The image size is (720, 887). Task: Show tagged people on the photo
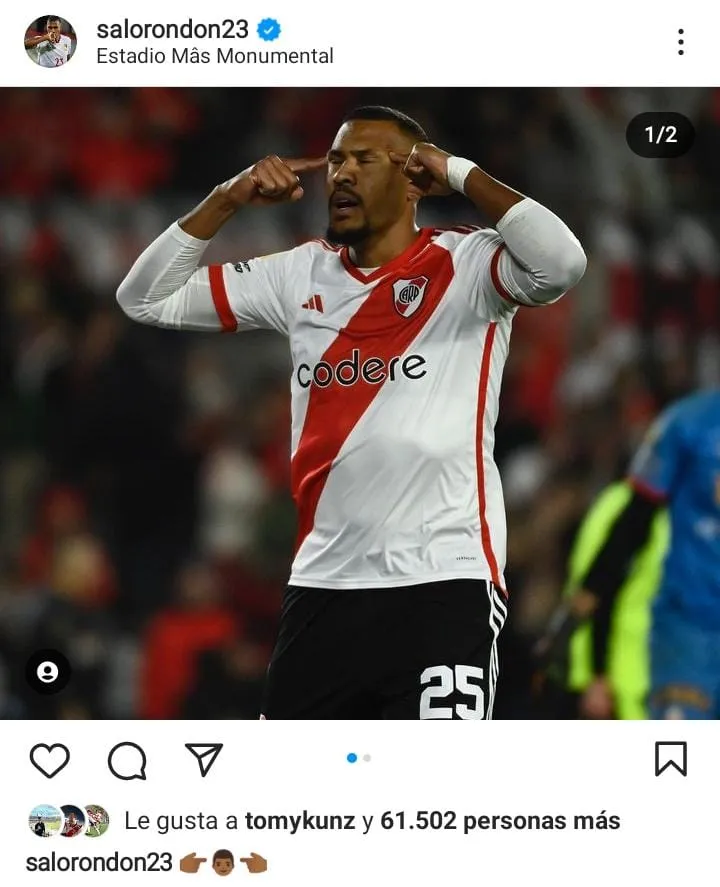coord(48,672)
